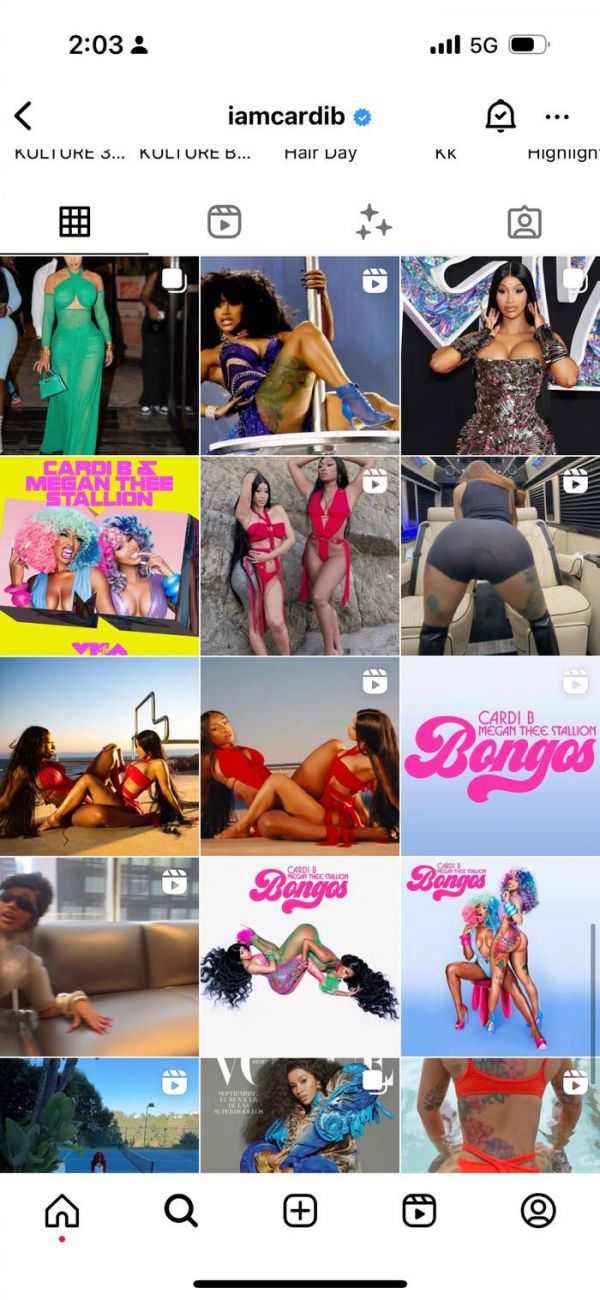This screenshot has height=1300, width=600.
Task: Open the Search tab in bottom bar
Action: (x=181, y=1211)
